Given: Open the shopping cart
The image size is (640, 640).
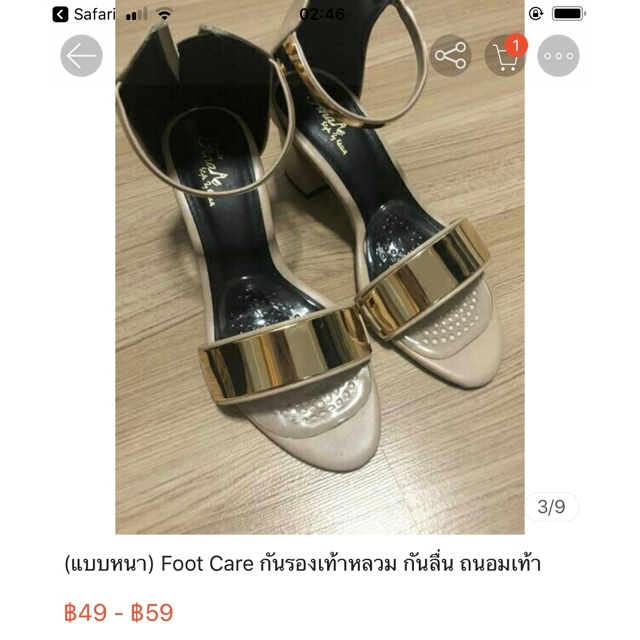Looking at the screenshot, I should 505,56.
